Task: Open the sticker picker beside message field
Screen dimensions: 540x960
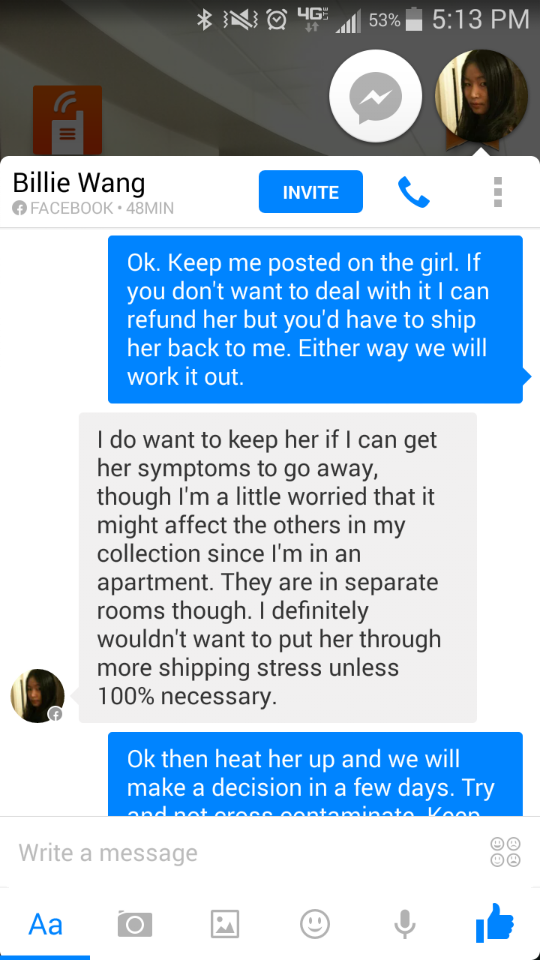Action: 506,852
